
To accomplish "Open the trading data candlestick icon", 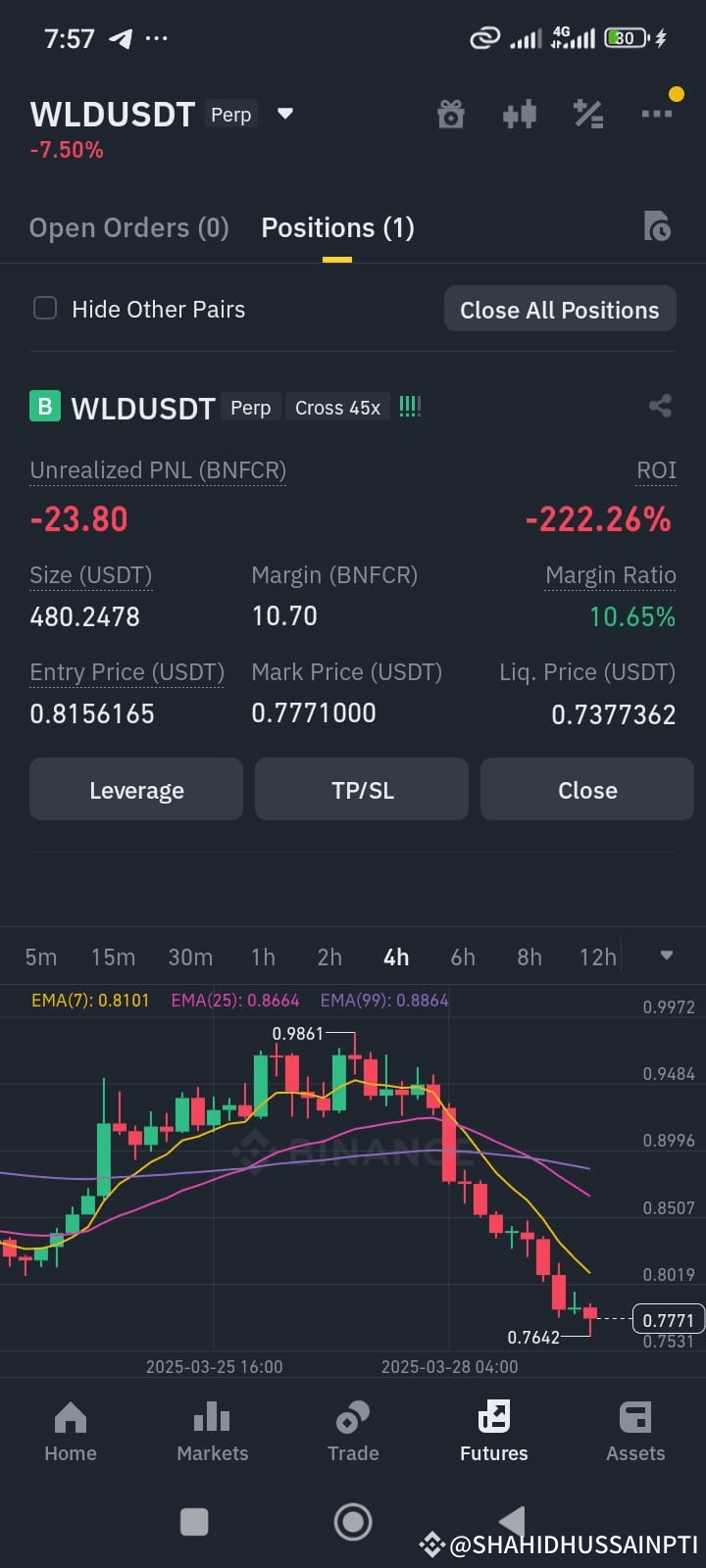I will tap(520, 114).
